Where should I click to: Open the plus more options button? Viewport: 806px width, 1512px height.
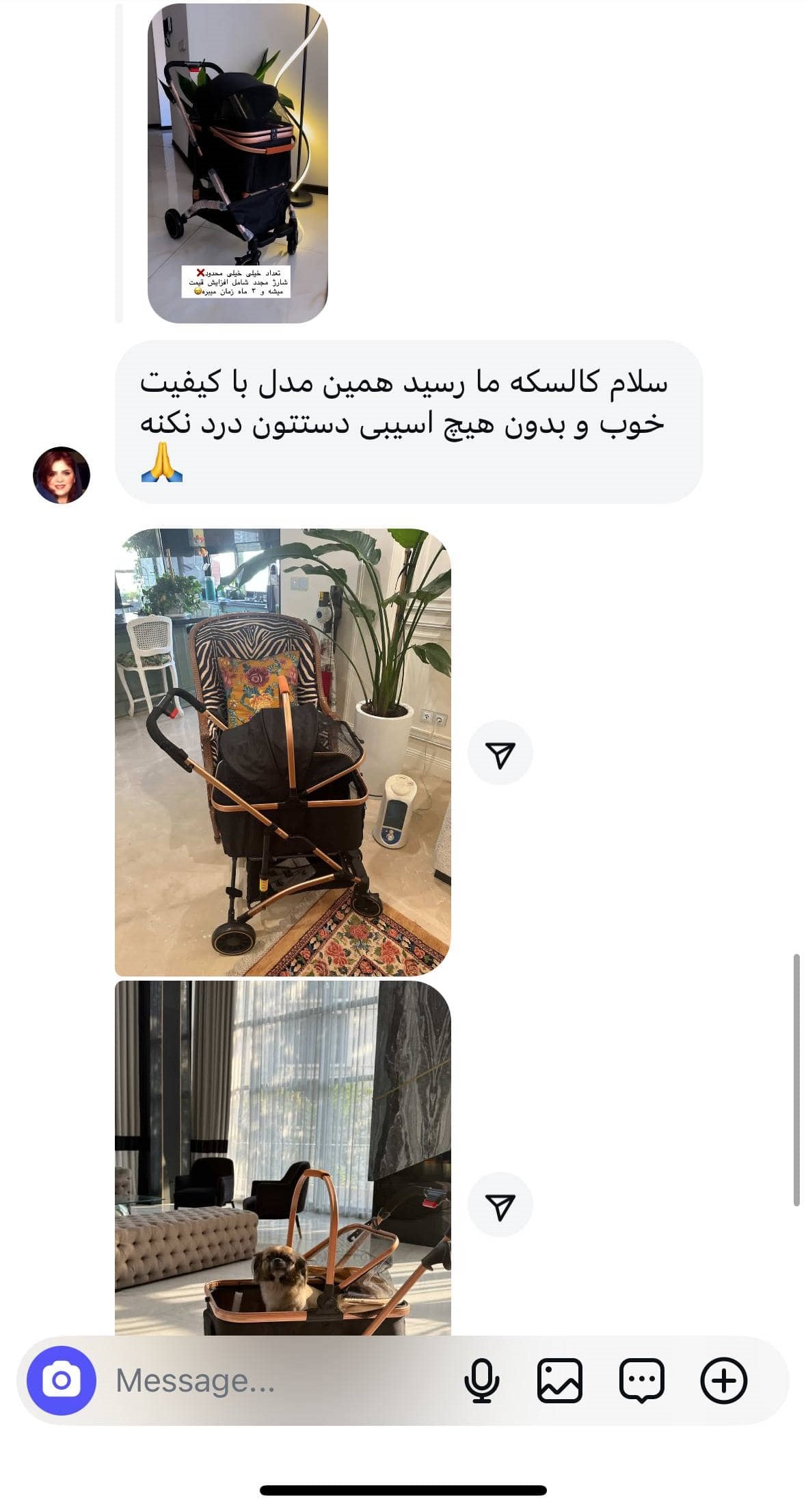pos(723,1380)
